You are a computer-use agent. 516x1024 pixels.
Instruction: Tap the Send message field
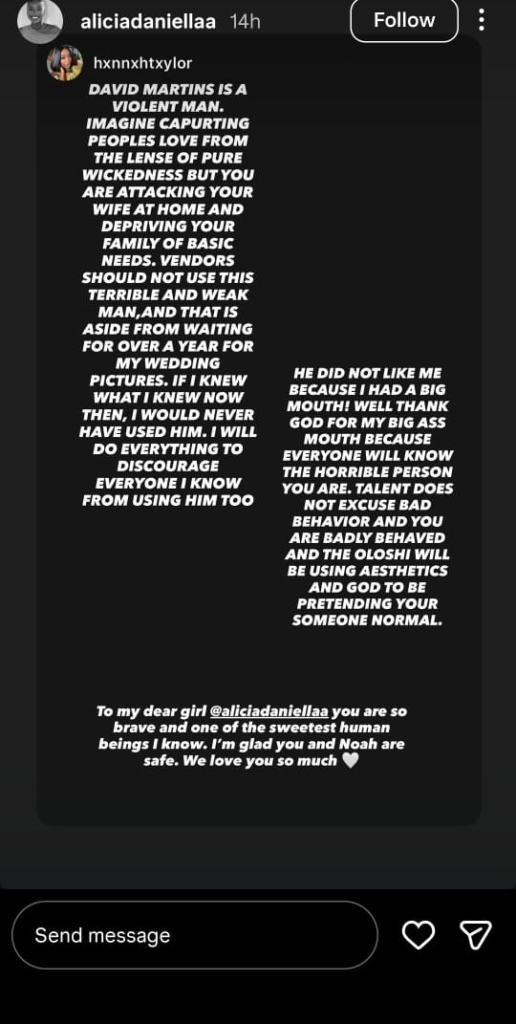195,935
